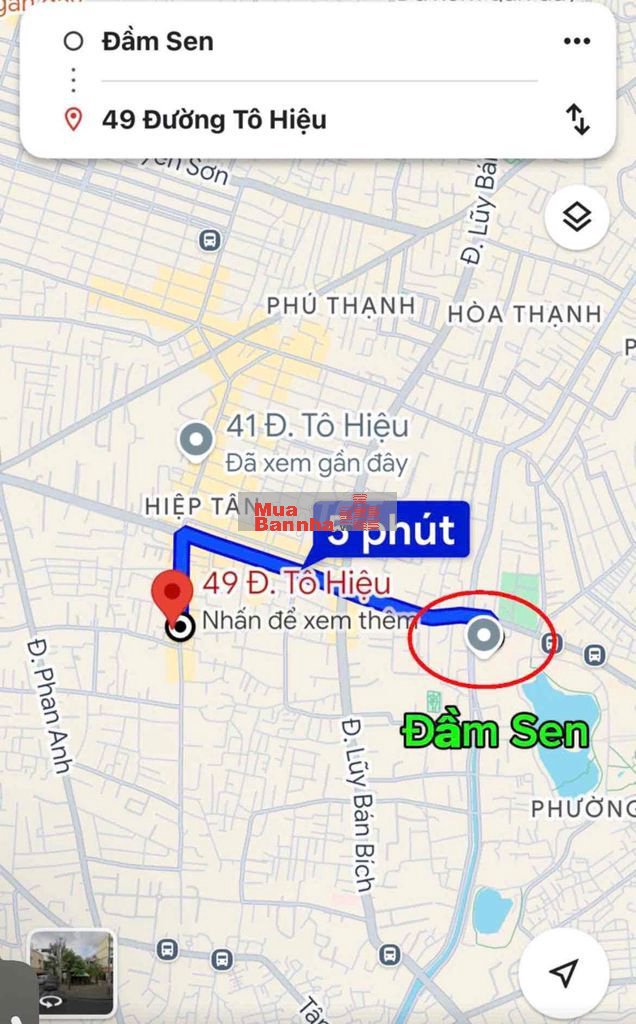The width and height of the screenshot is (636, 1024).
Task: Center map on my current location
Action: pos(564,973)
